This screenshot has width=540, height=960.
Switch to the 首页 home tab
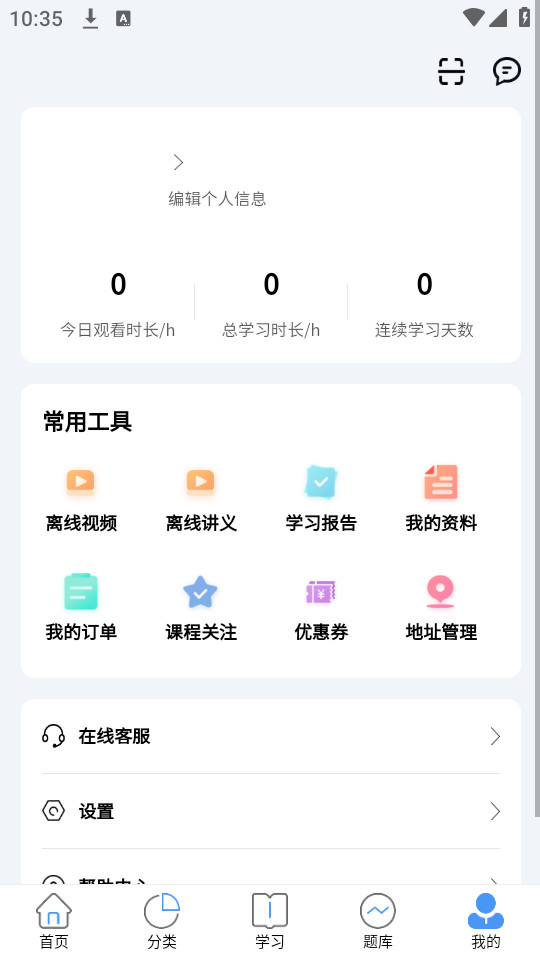pos(54,921)
